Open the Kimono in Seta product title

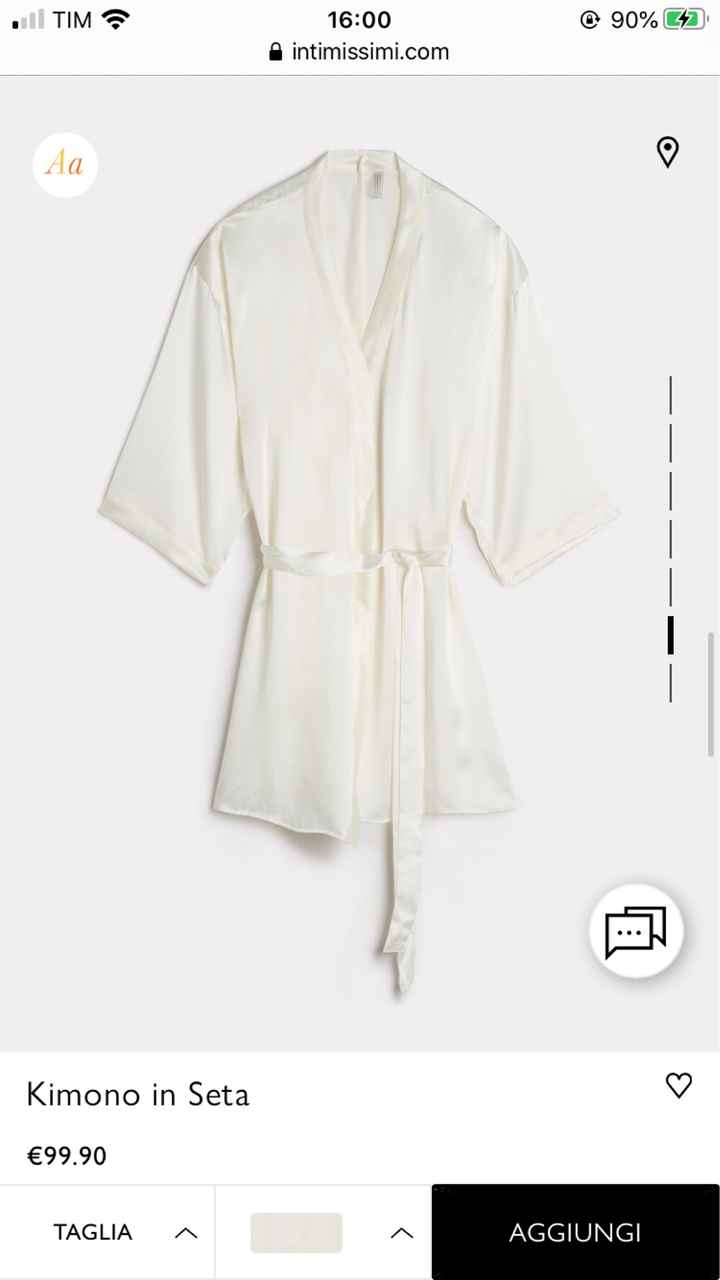point(138,1095)
